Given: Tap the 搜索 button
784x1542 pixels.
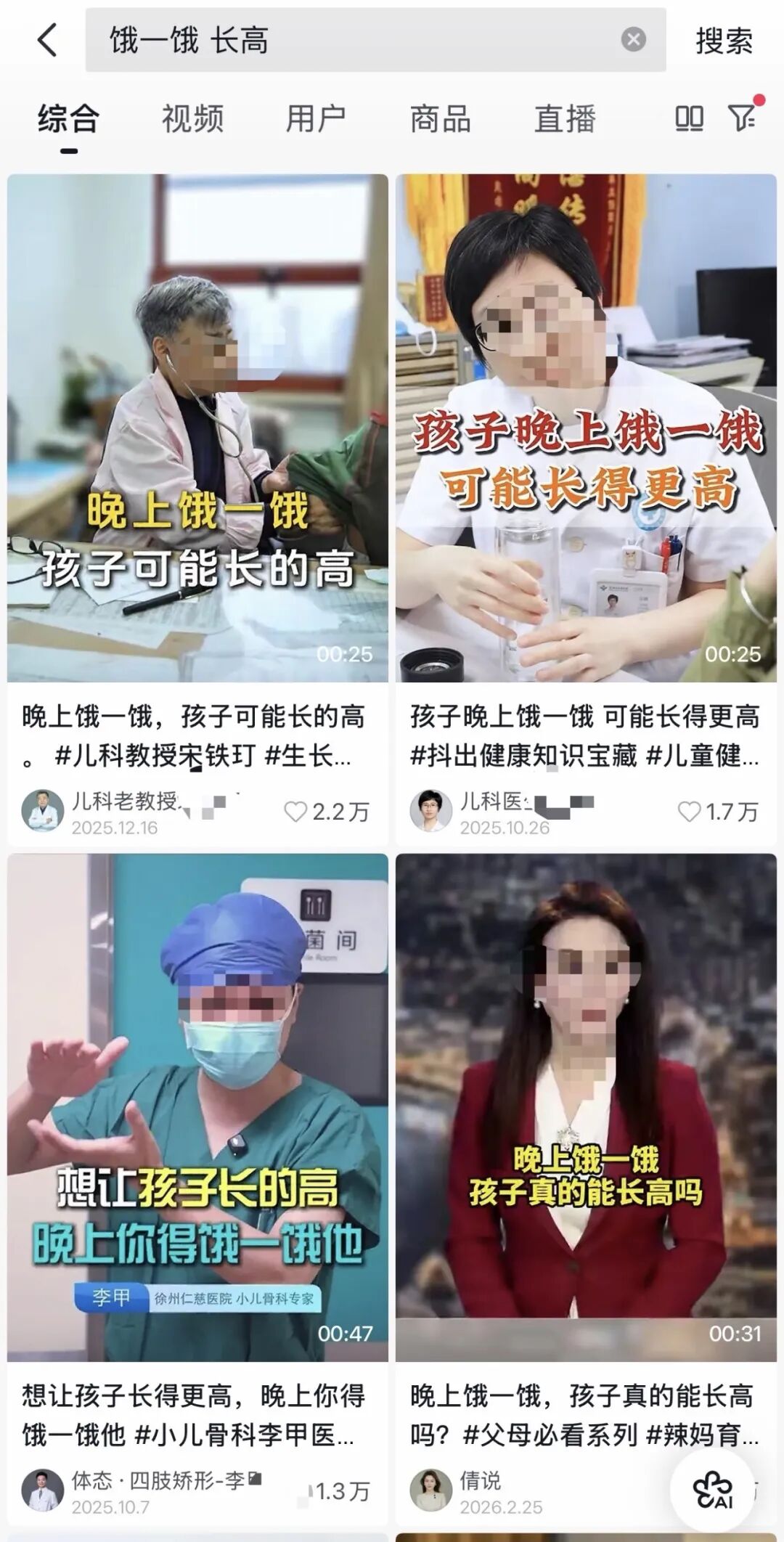Looking at the screenshot, I should tap(724, 41).
